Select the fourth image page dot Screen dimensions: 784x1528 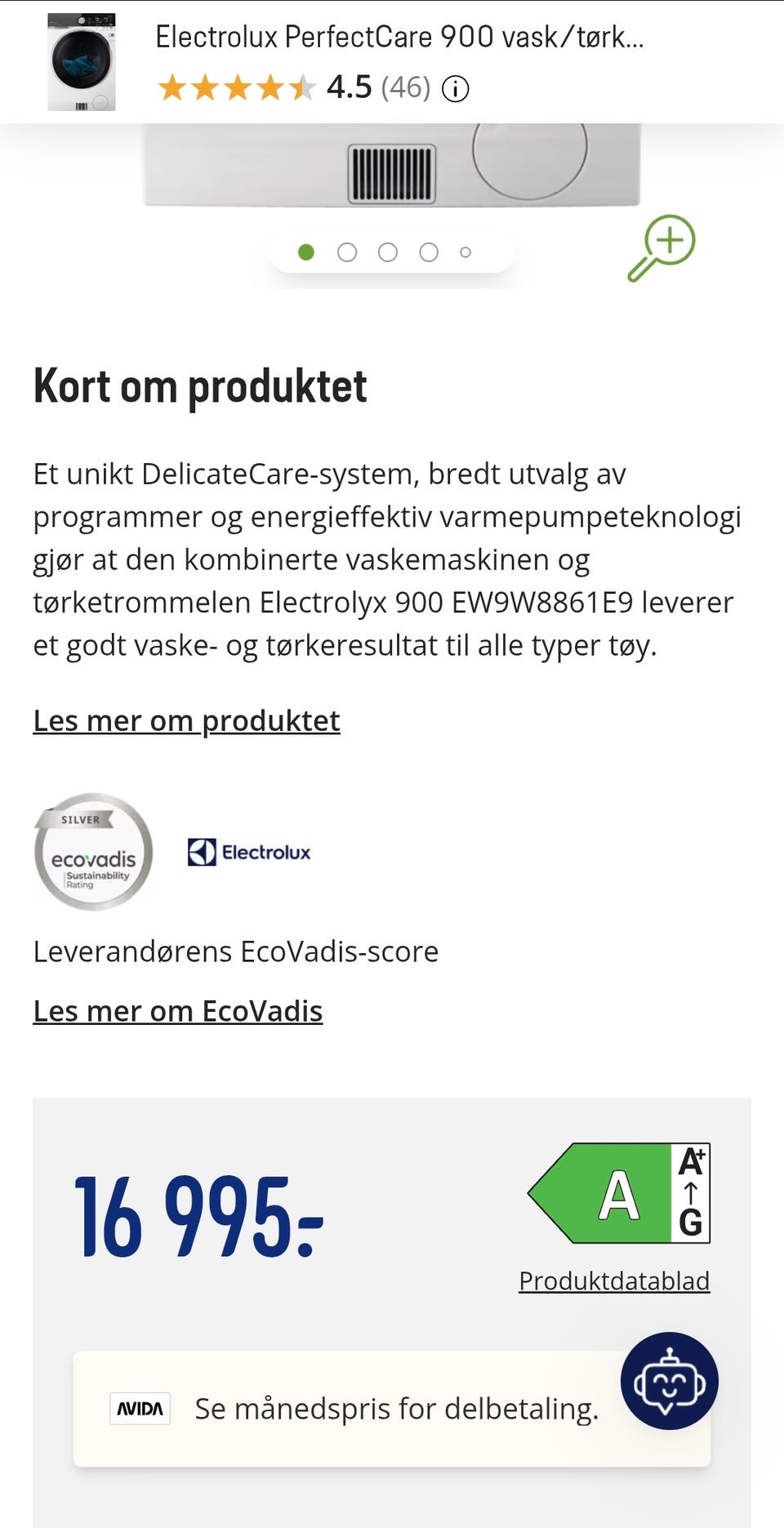(x=429, y=252)
